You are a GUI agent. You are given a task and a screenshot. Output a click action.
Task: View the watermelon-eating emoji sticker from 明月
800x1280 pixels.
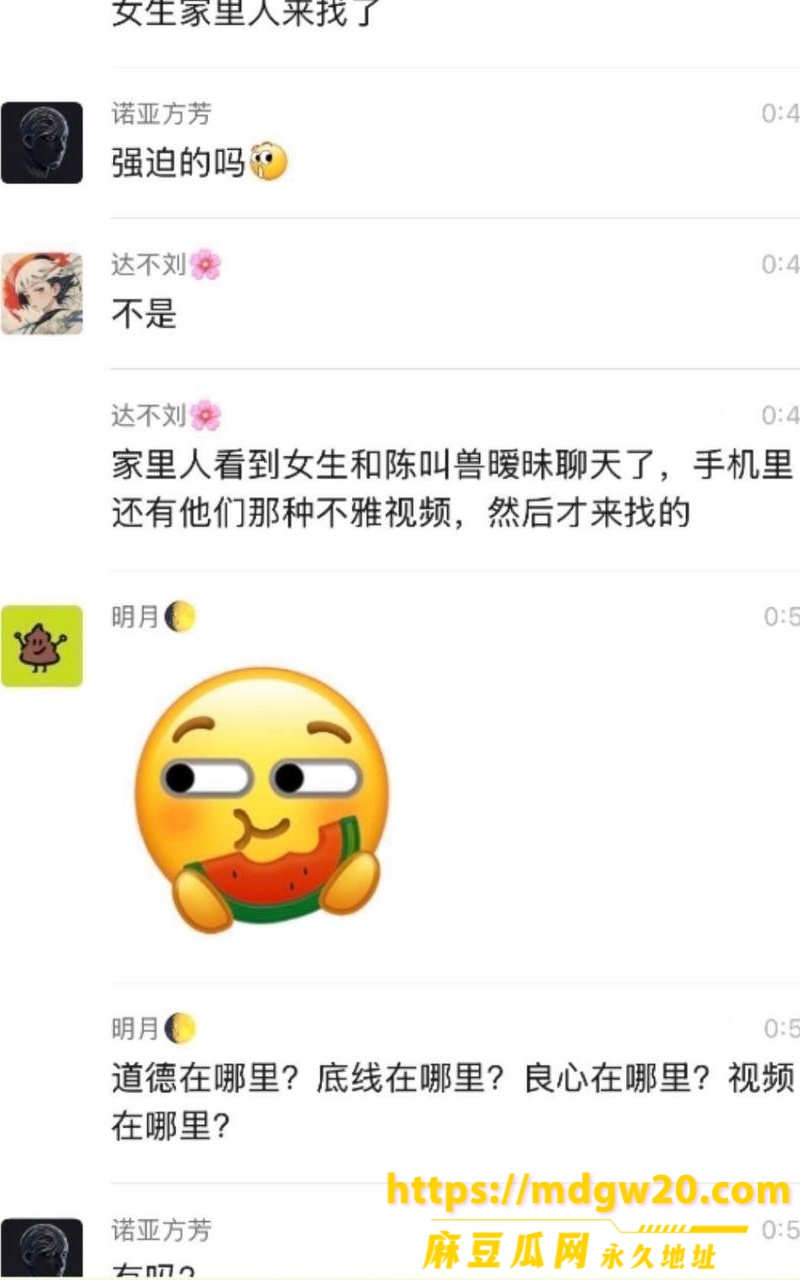pos(261,800)
